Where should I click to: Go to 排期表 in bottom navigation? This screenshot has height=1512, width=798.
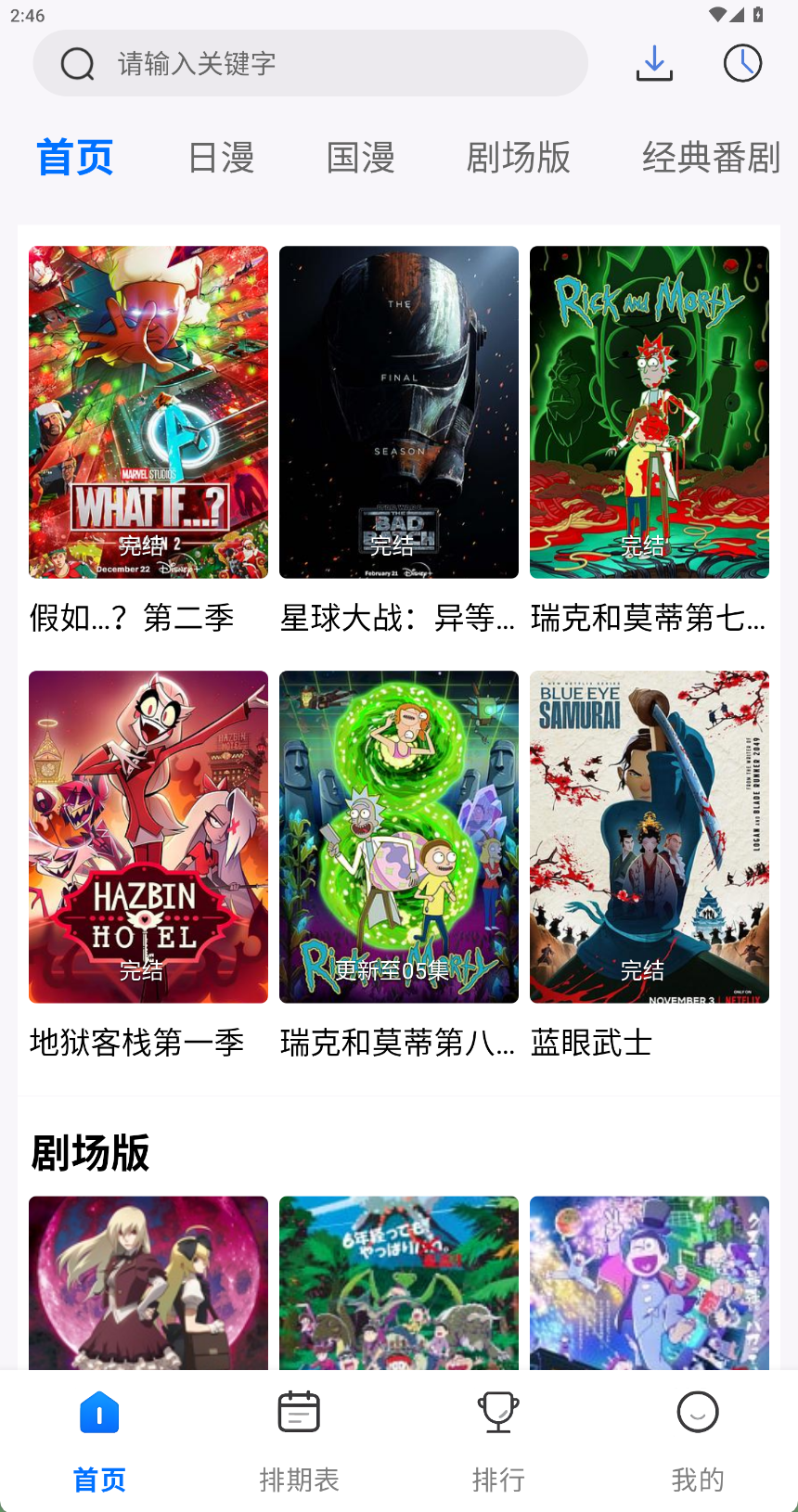(299, 1440)
